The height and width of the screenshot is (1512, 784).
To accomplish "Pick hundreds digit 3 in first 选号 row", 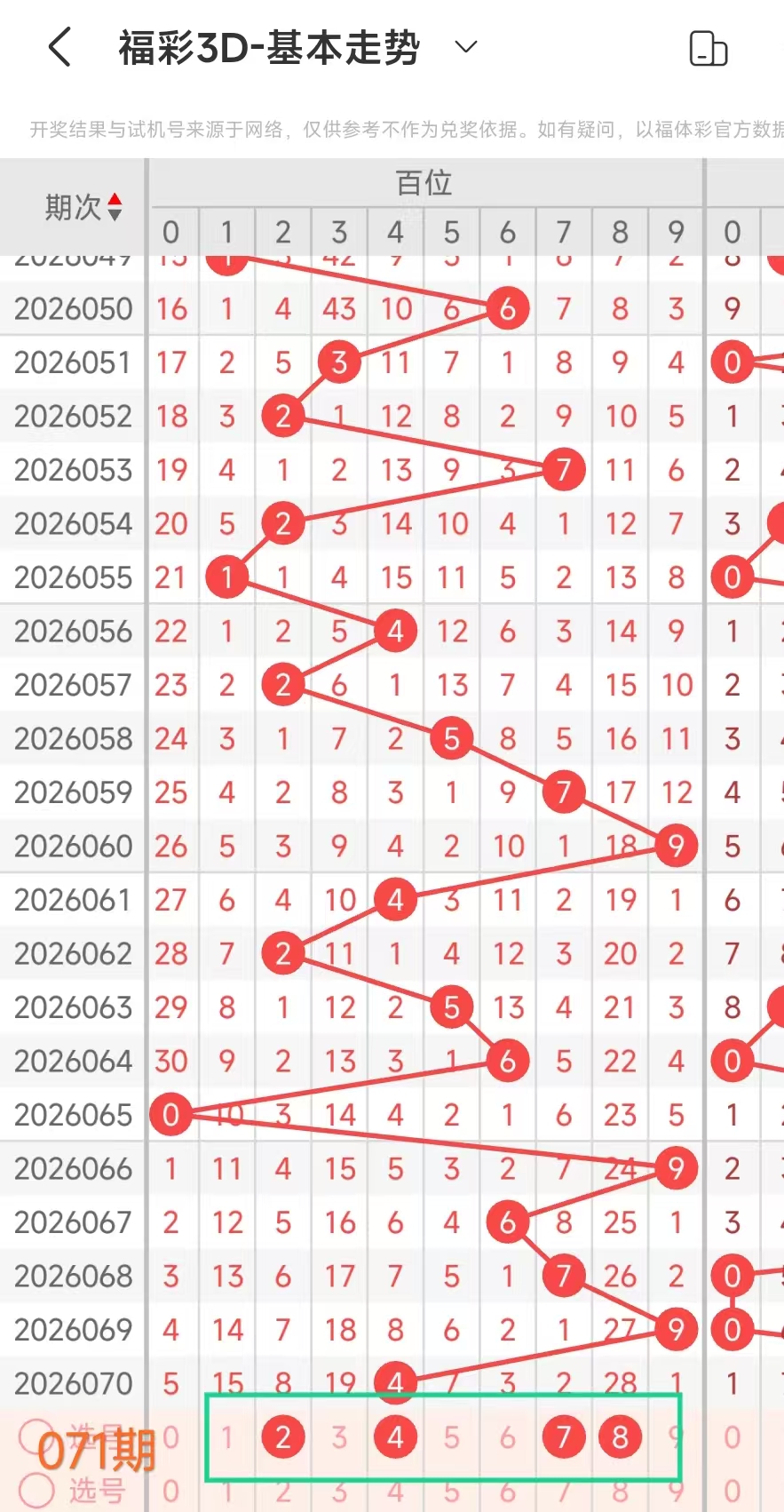I will click(339, 1436).
